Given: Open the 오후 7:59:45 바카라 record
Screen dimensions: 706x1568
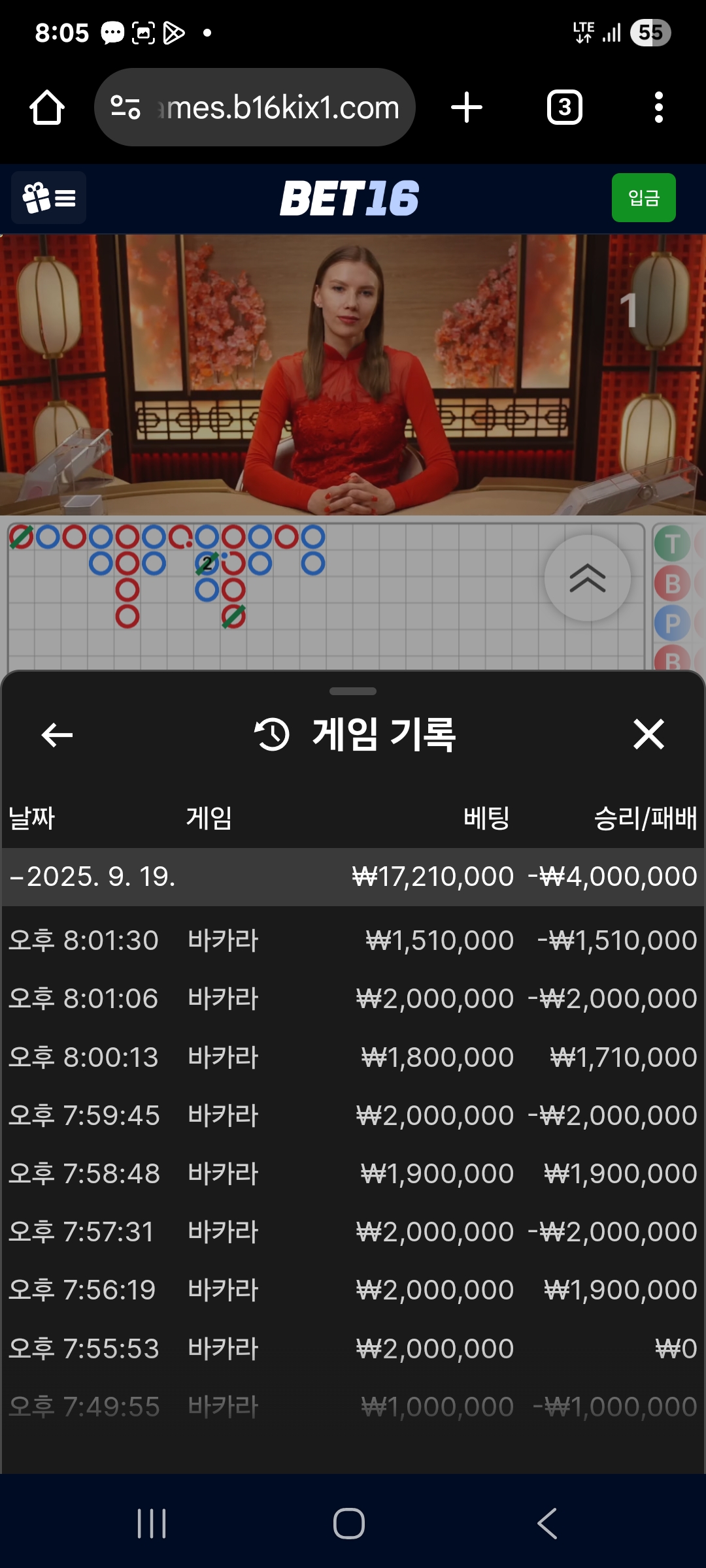Looking at the screenshot, I should (x=353, y=1115).
